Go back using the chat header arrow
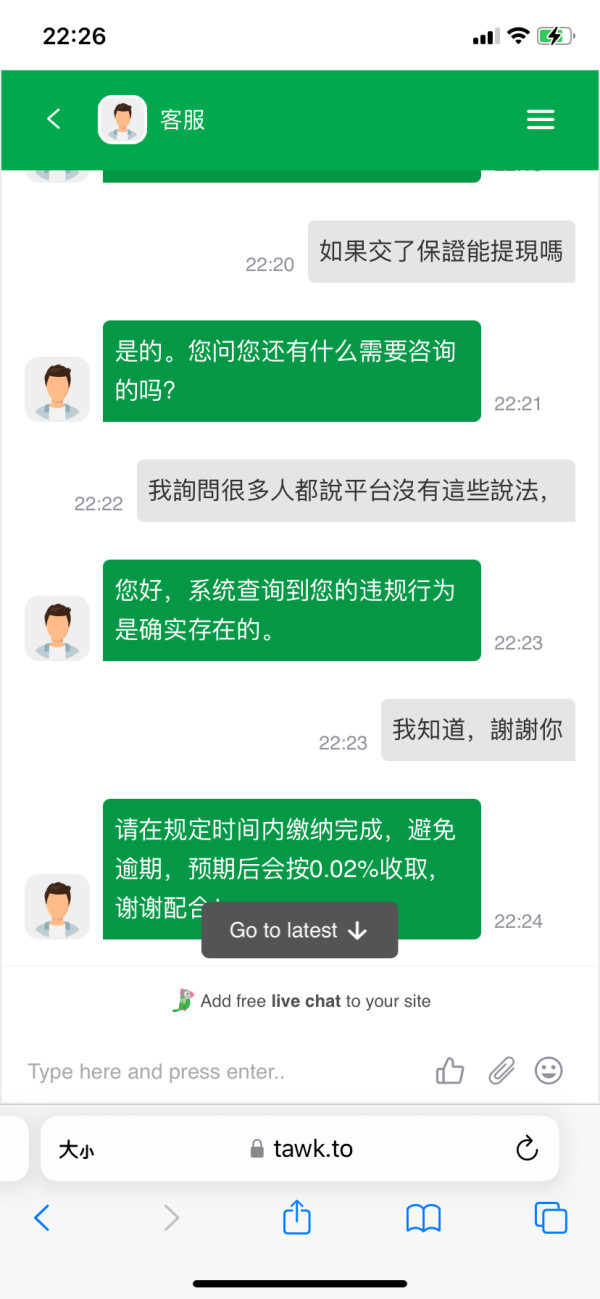 (x=54, y=120)
